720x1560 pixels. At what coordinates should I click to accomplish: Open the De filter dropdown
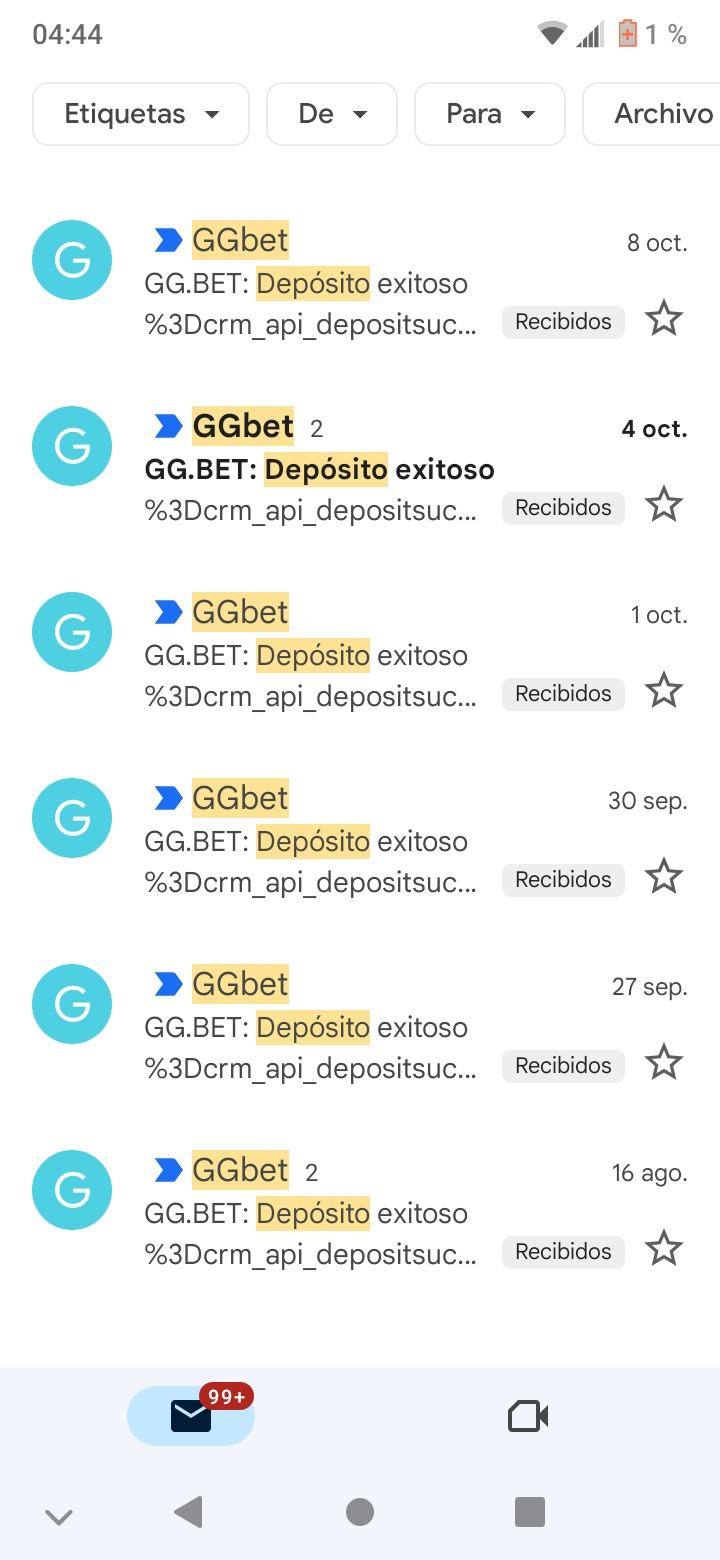coord(331,113)
